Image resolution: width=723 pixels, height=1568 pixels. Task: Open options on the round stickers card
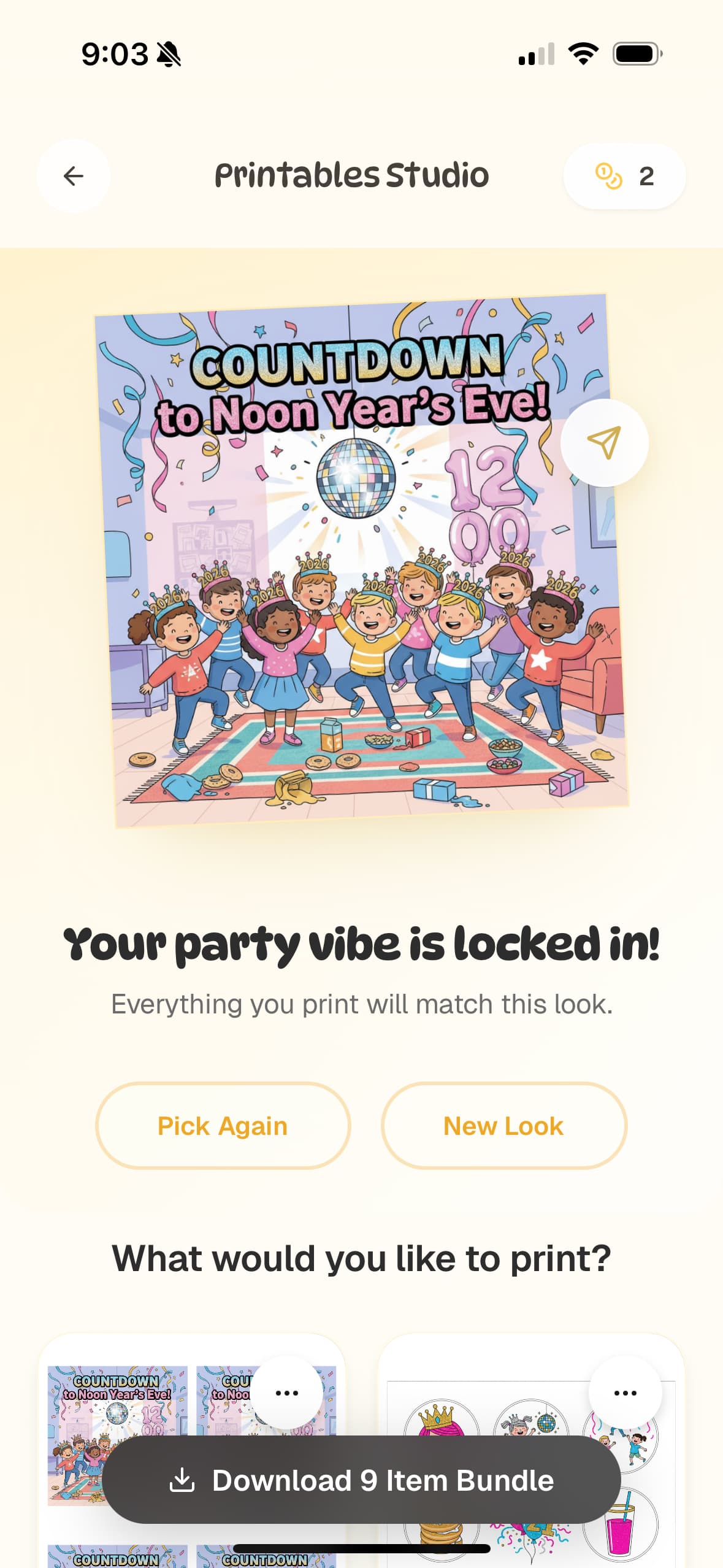click(625, 1393)
